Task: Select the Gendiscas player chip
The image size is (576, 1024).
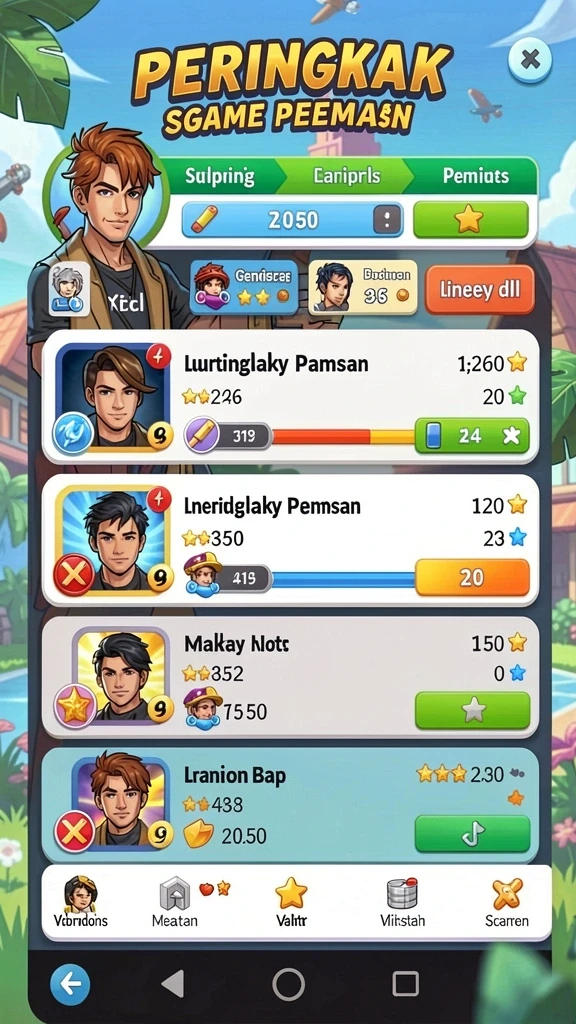Action: (244, 287)
